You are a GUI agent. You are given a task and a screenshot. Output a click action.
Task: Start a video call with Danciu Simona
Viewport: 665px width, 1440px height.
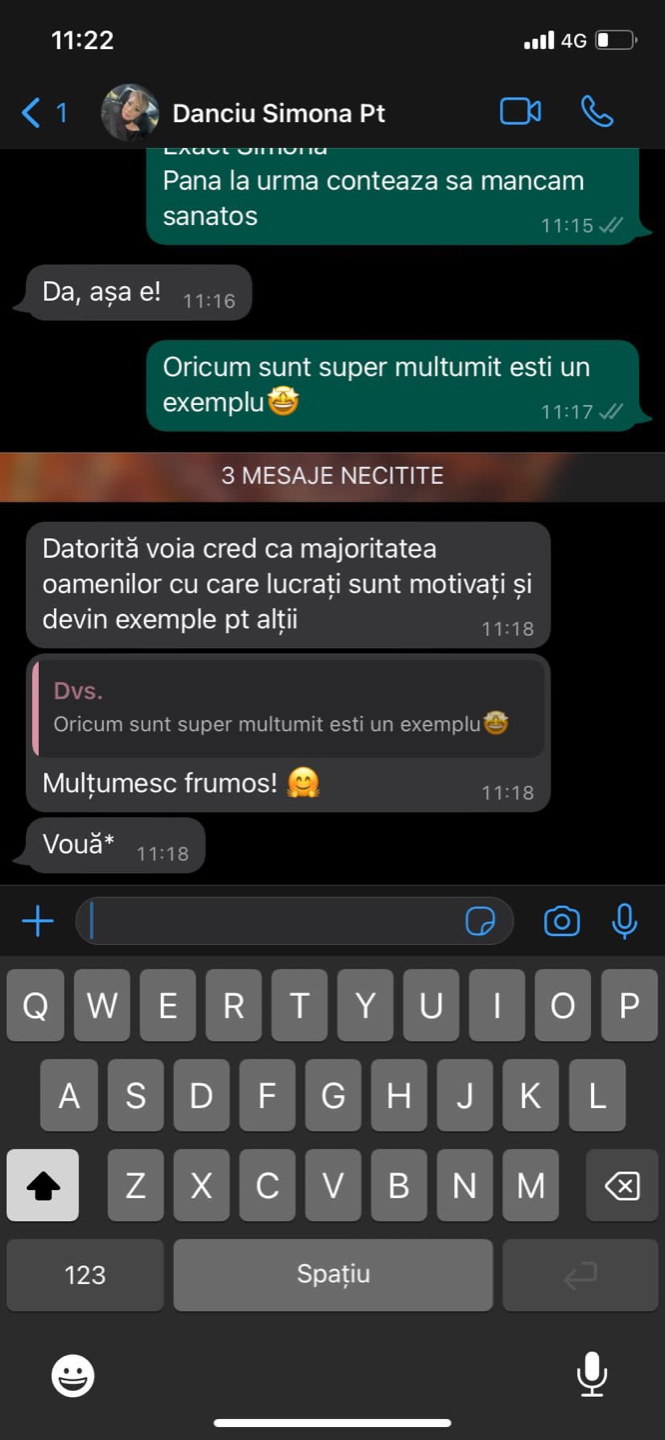[x=520, y=112]
